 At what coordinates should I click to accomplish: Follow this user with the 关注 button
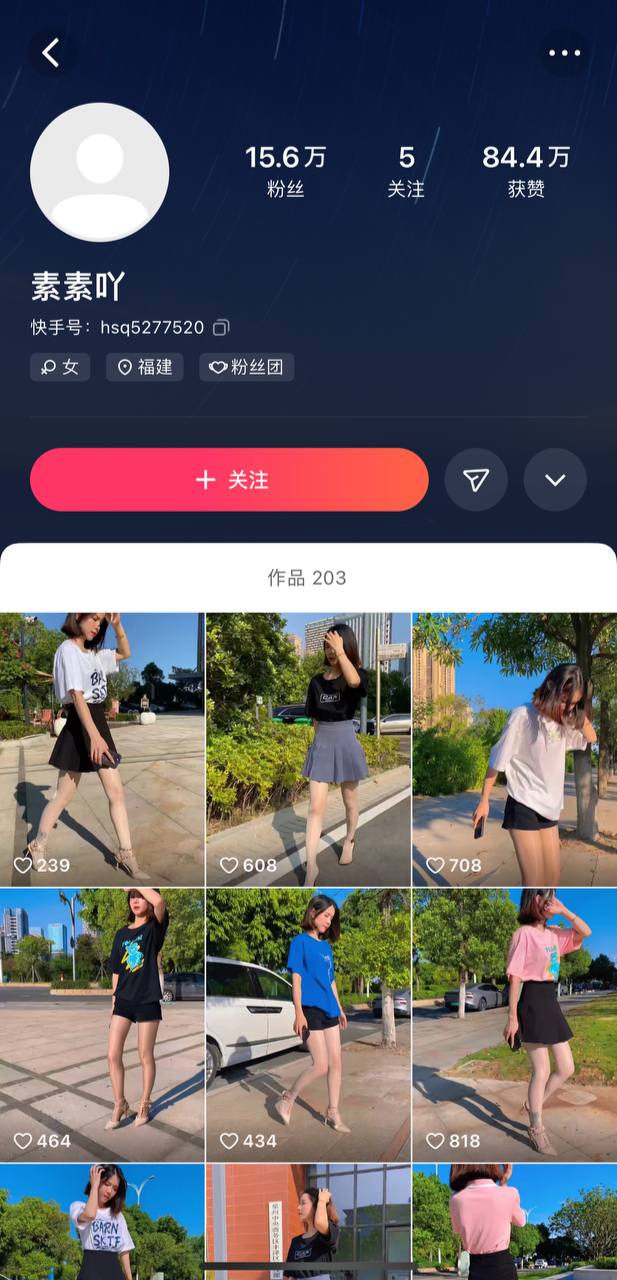[x=229, y=480]
